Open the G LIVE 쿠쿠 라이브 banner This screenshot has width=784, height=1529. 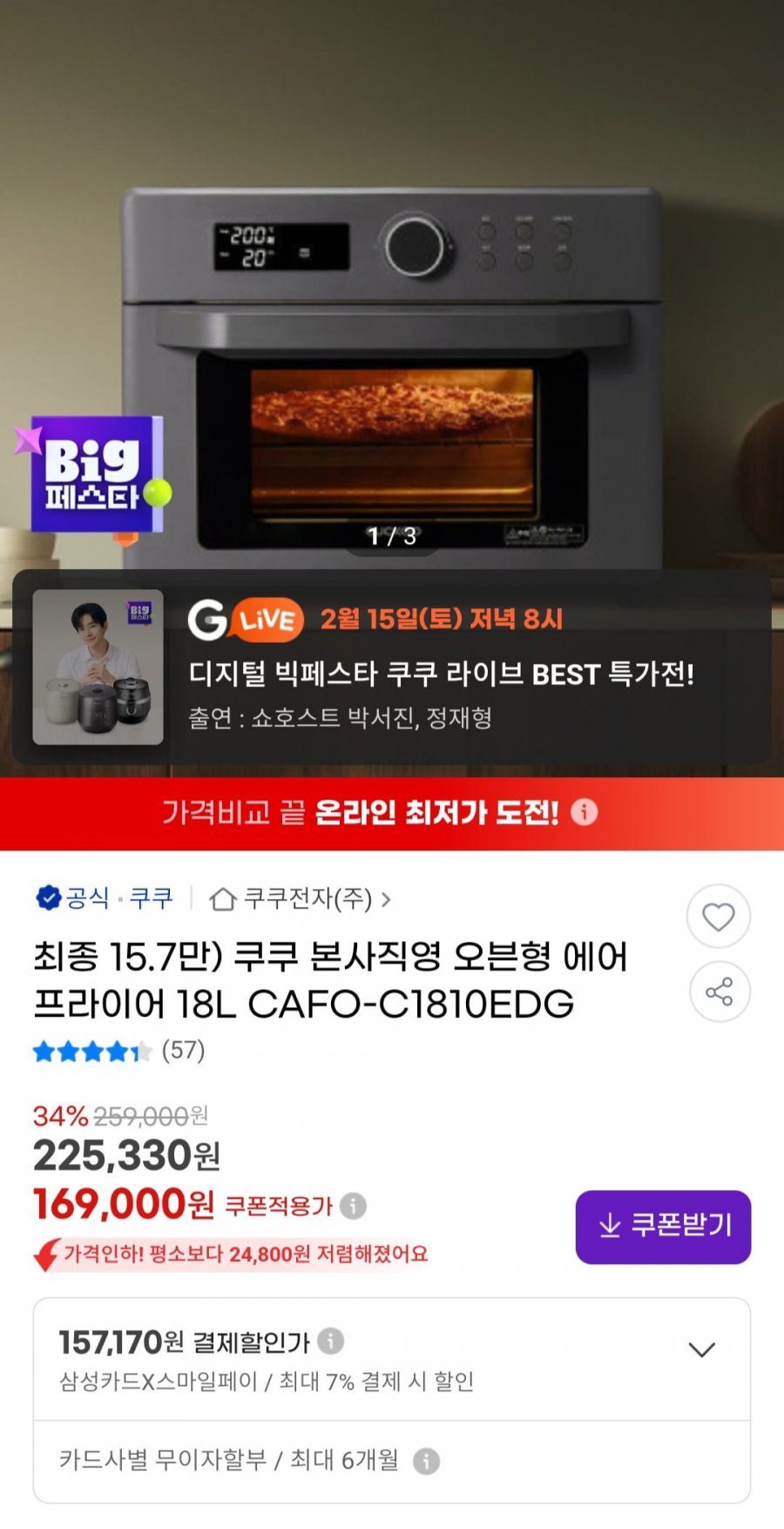click(x=392, y=667)
